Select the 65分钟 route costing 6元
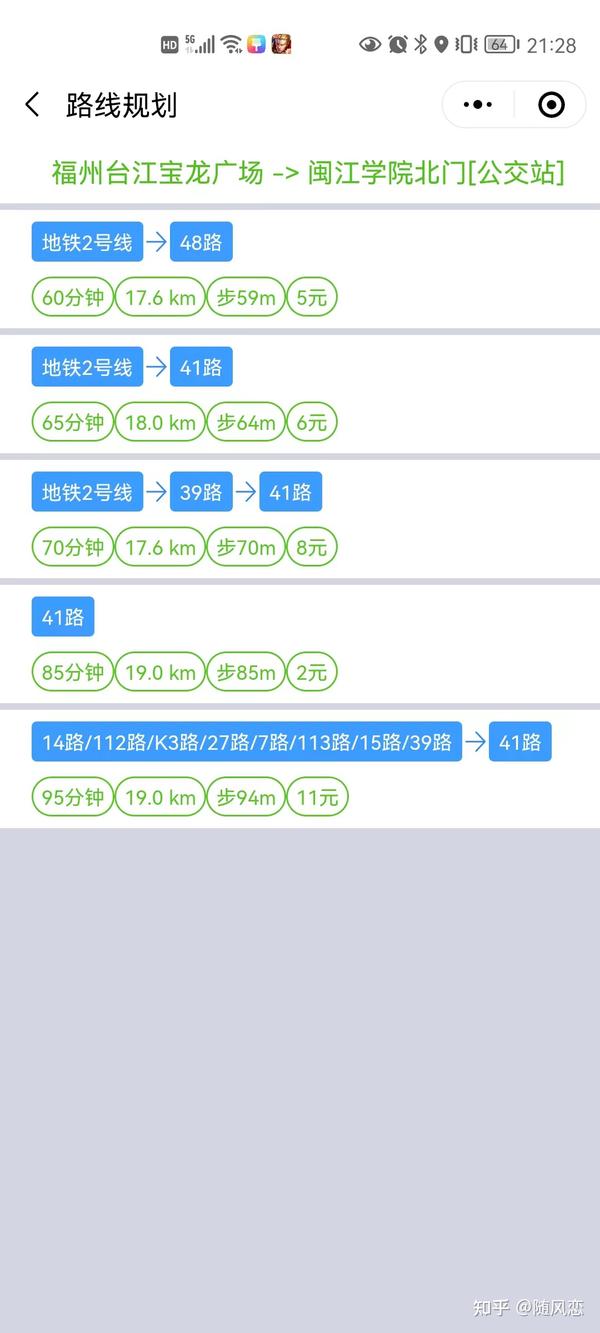Screen dimensions: 600x1333 (300, 394)
